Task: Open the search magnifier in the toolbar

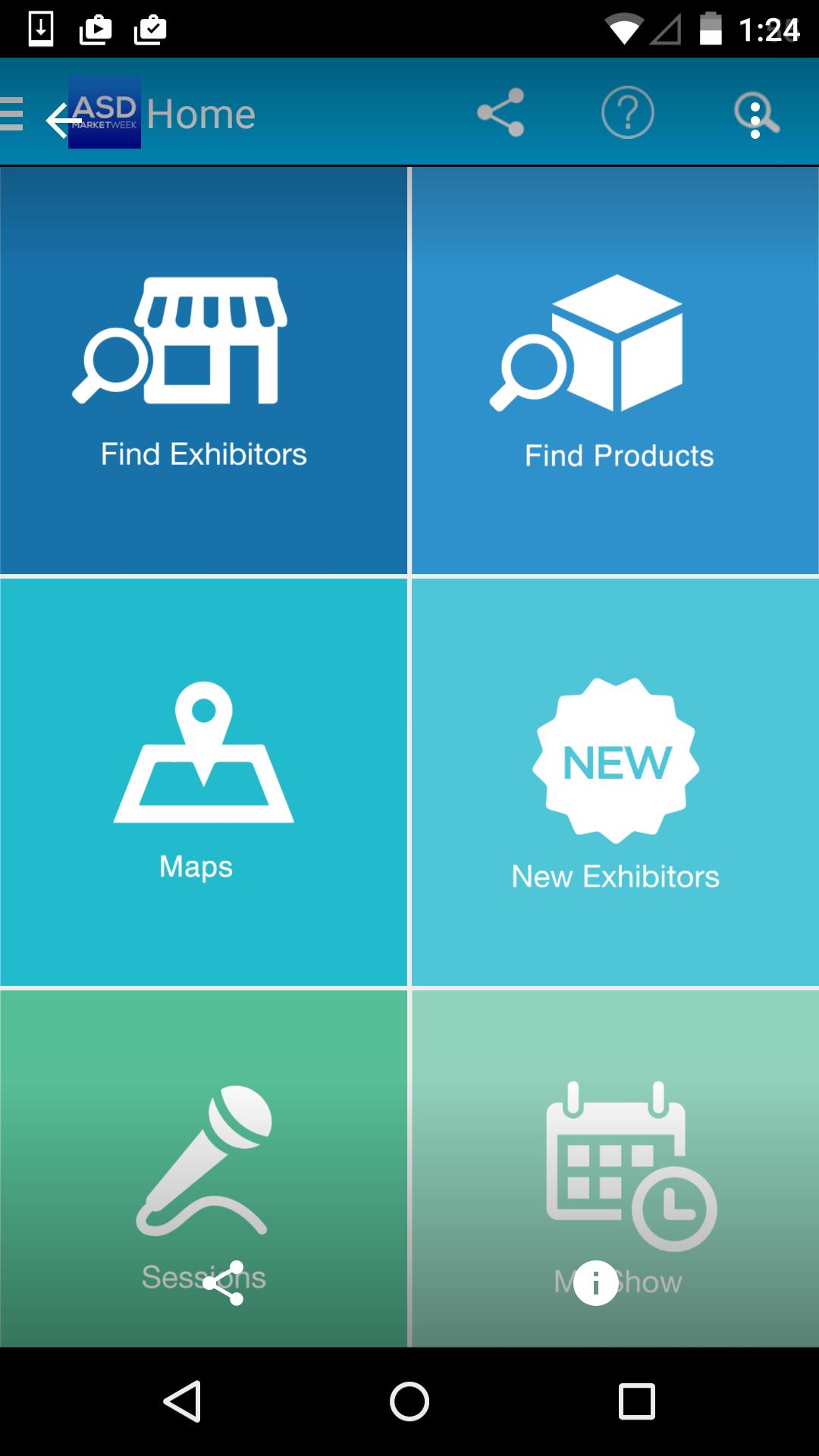Action: tap(756, 115)
